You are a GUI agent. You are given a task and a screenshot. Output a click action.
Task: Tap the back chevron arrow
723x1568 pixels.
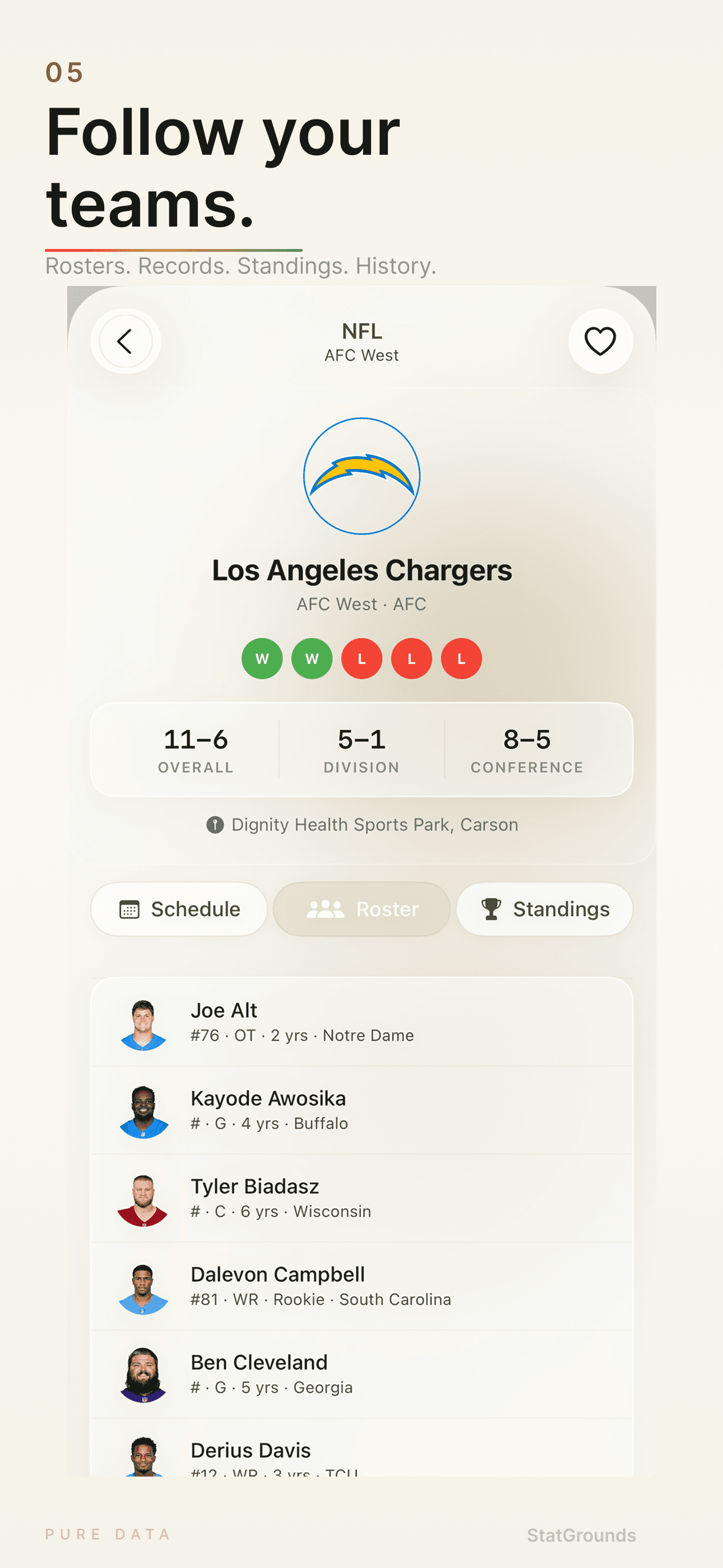(x=126, y=341)
